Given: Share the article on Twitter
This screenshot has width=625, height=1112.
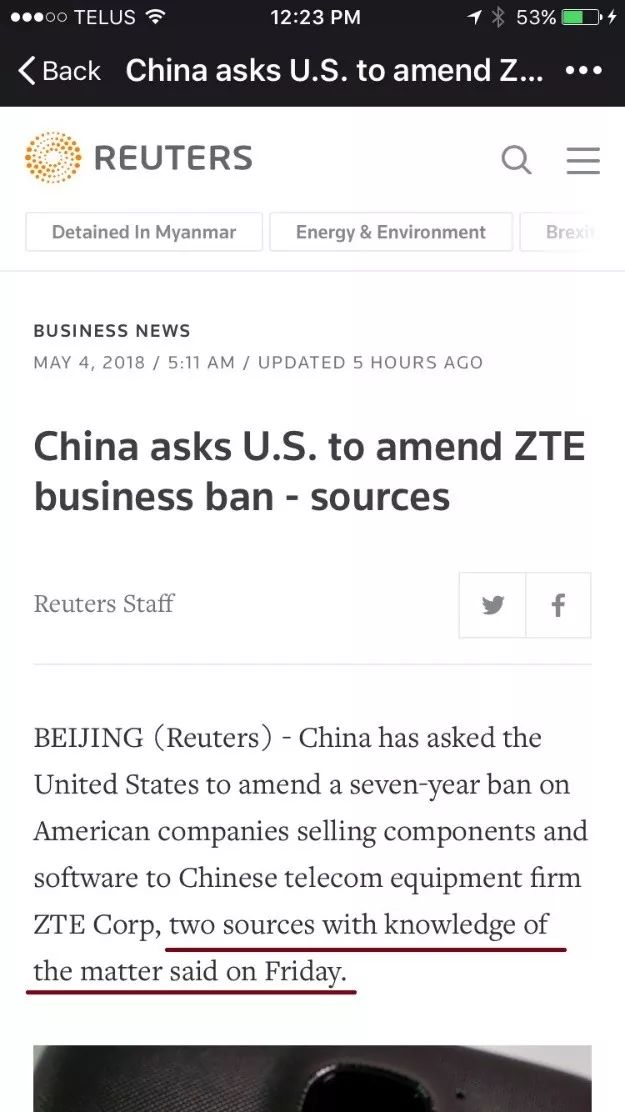Looking at the screenshot, I should coord(492,605).
